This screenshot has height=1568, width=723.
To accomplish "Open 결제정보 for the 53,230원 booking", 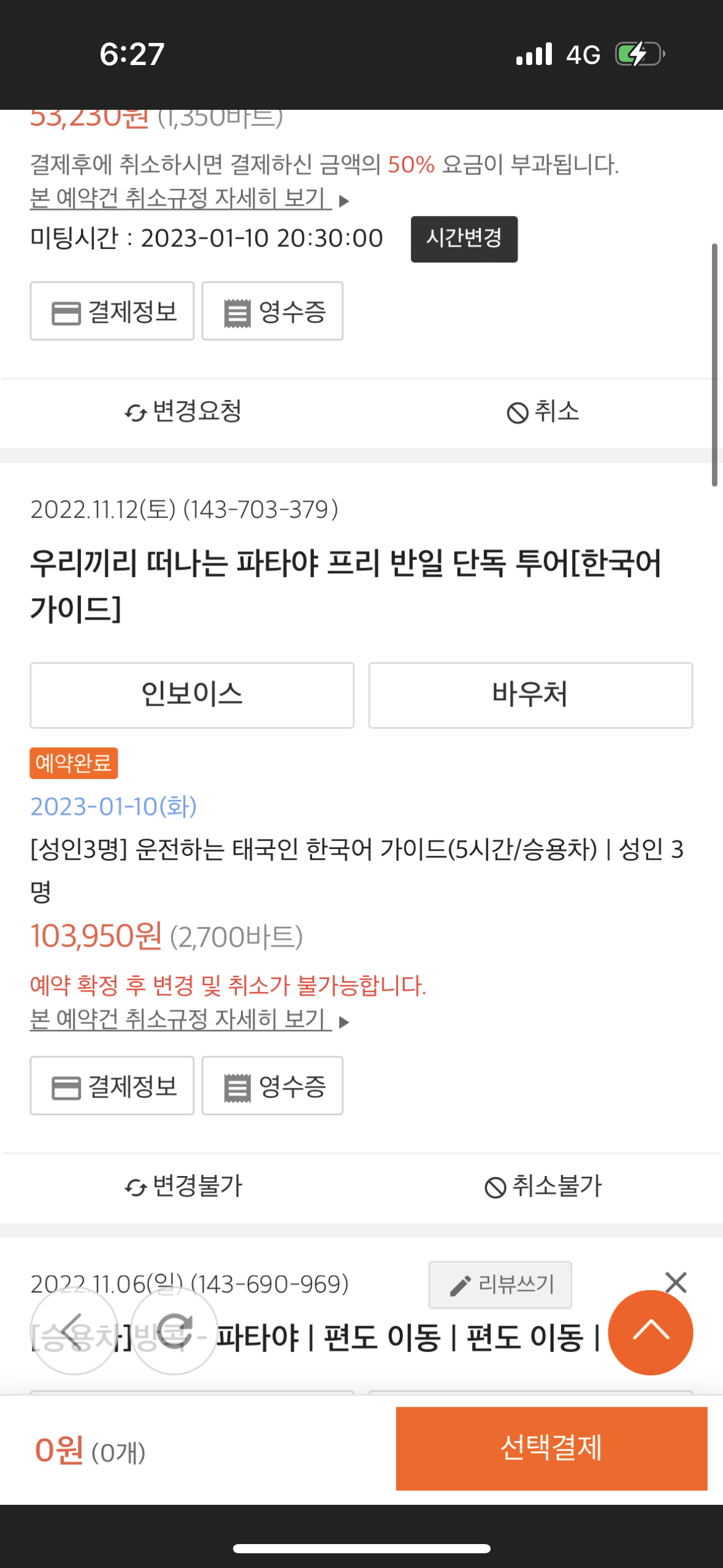I will [x=112, y=311].
